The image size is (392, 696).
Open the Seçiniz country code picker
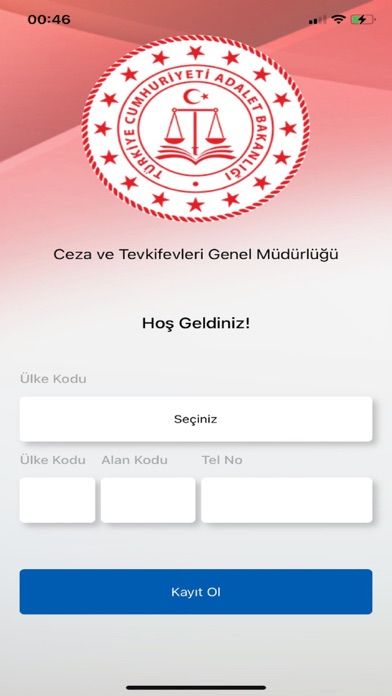(x=196, y=419)
